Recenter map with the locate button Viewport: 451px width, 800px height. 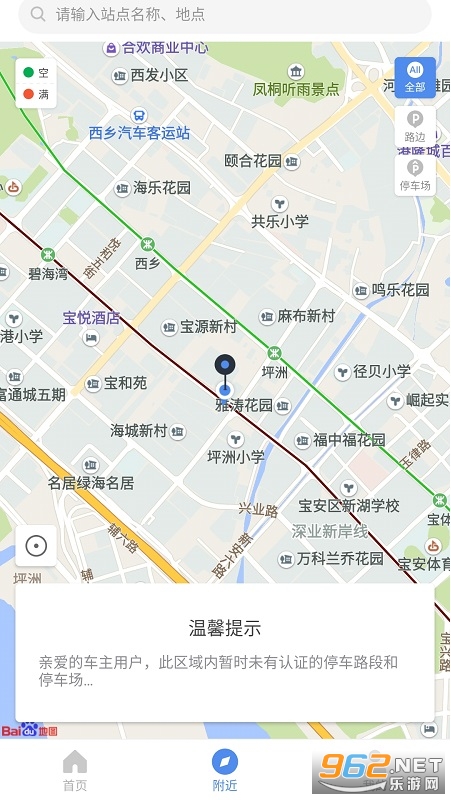(36, 546)
